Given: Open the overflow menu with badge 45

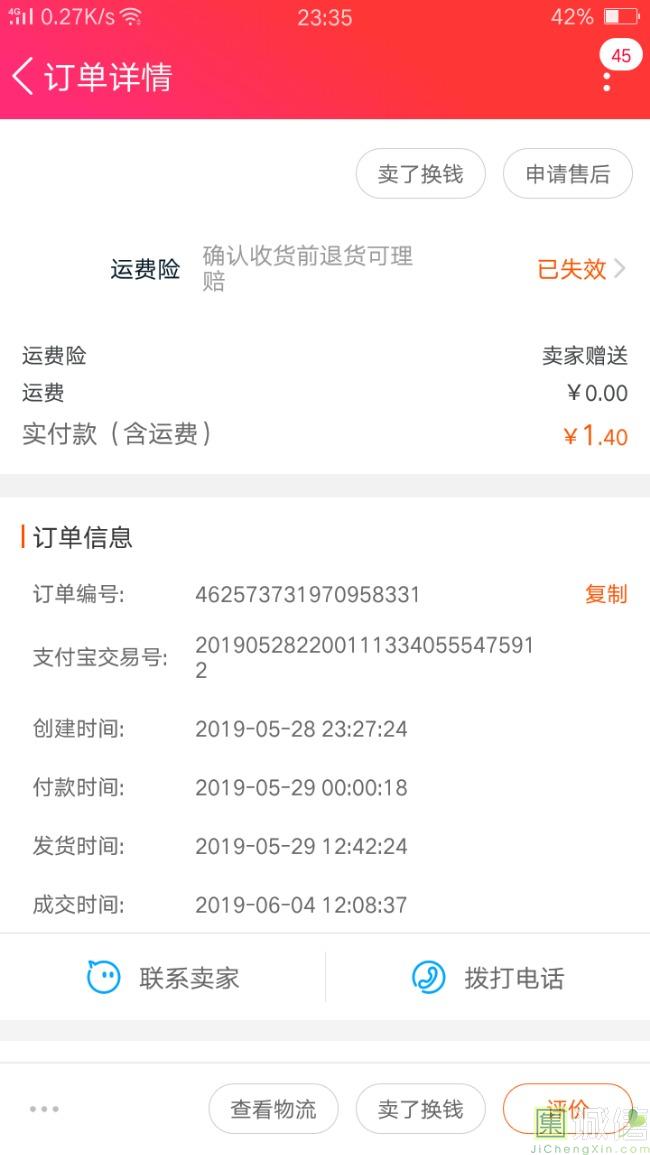Looking at the screenshot, I should click(607, 78).
